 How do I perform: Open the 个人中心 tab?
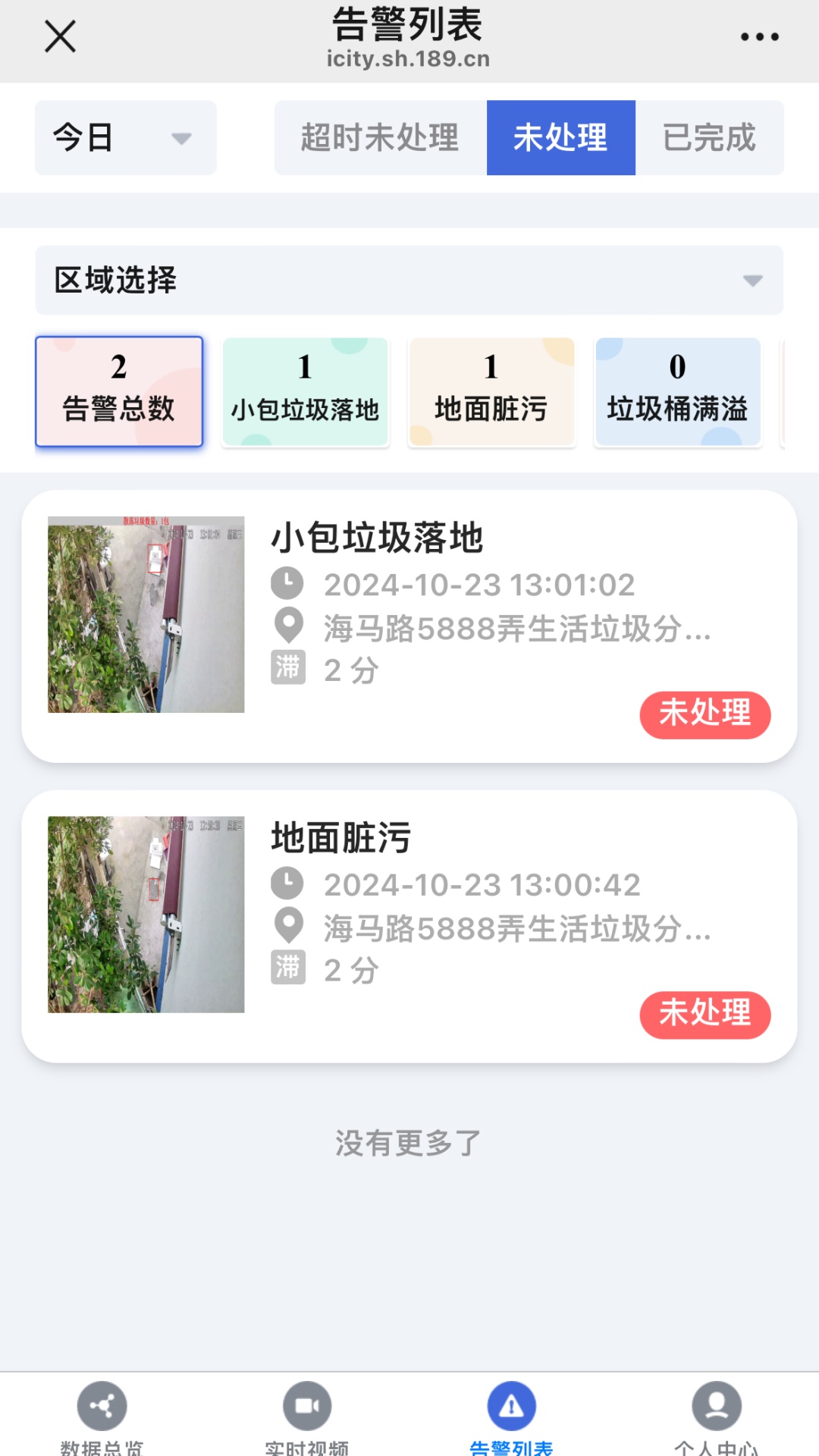pyautogui.click(x=716, y=1417)
